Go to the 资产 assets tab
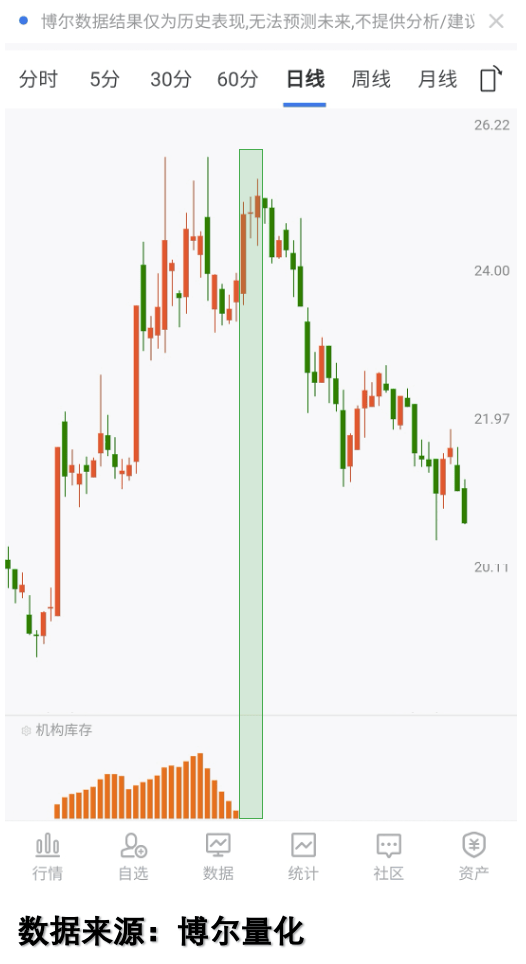The width and height of the screenshot is (526, 964). pos(474,857)
